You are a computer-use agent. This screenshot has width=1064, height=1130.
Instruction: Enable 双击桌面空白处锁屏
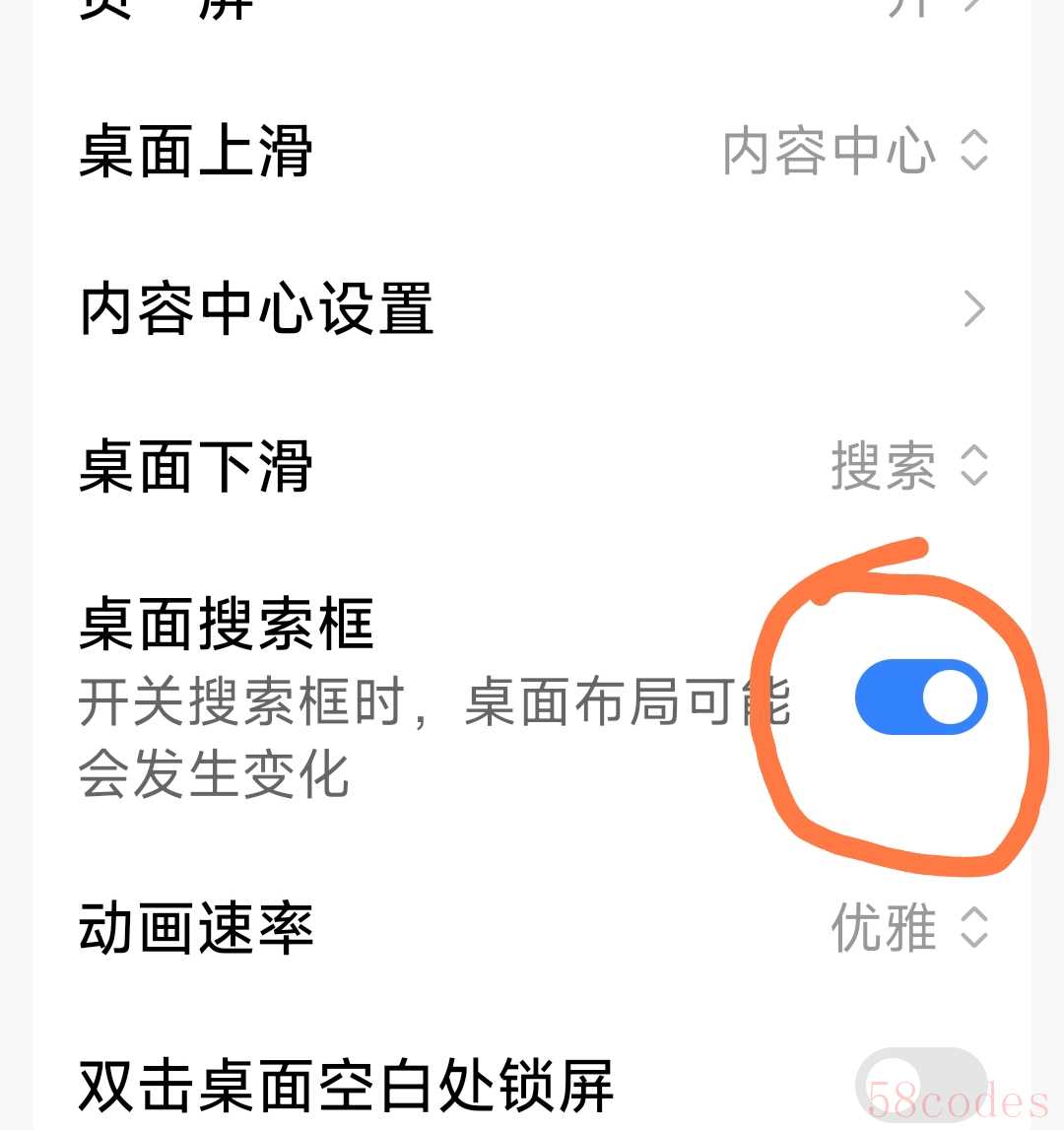pos(920,1084)
